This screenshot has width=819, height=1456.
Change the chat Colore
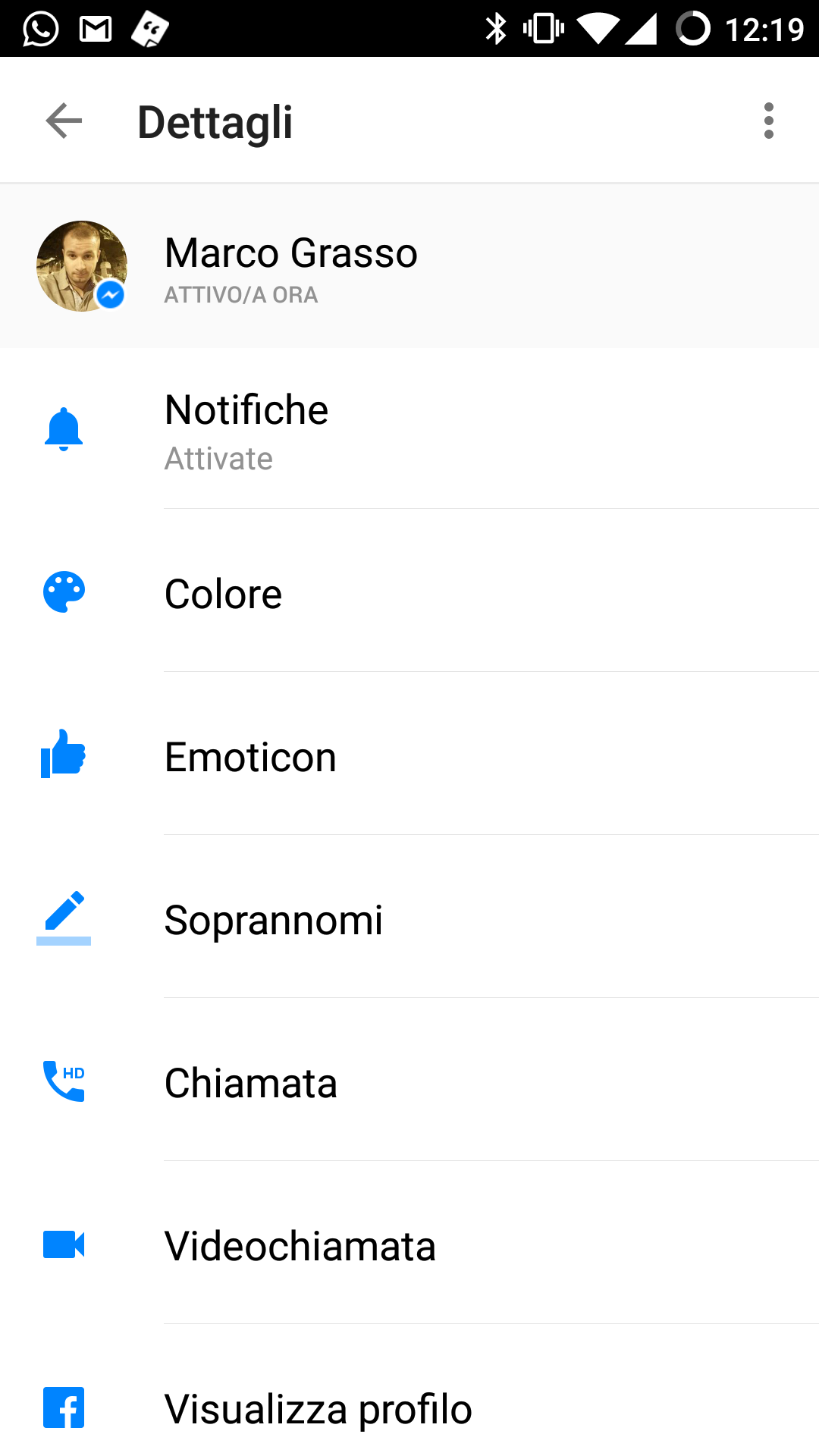[x=409, y=593]
